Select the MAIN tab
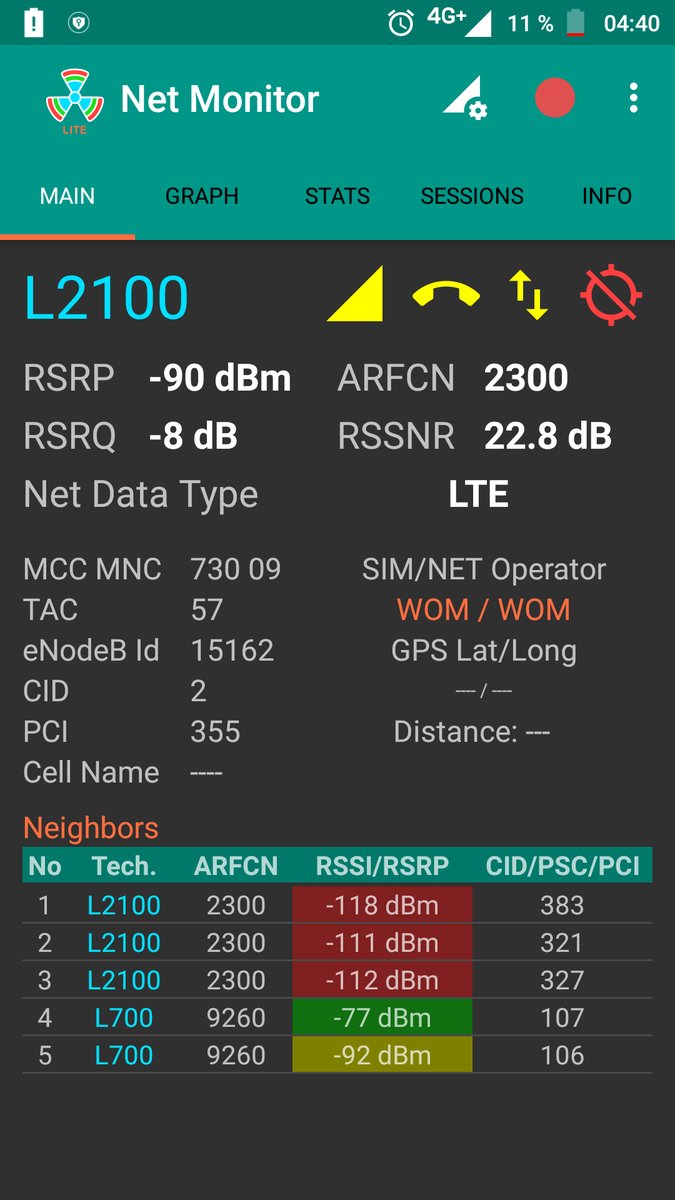Image resolution: width=675 pixels, height=1200 pixels. (x=67, y=196)
